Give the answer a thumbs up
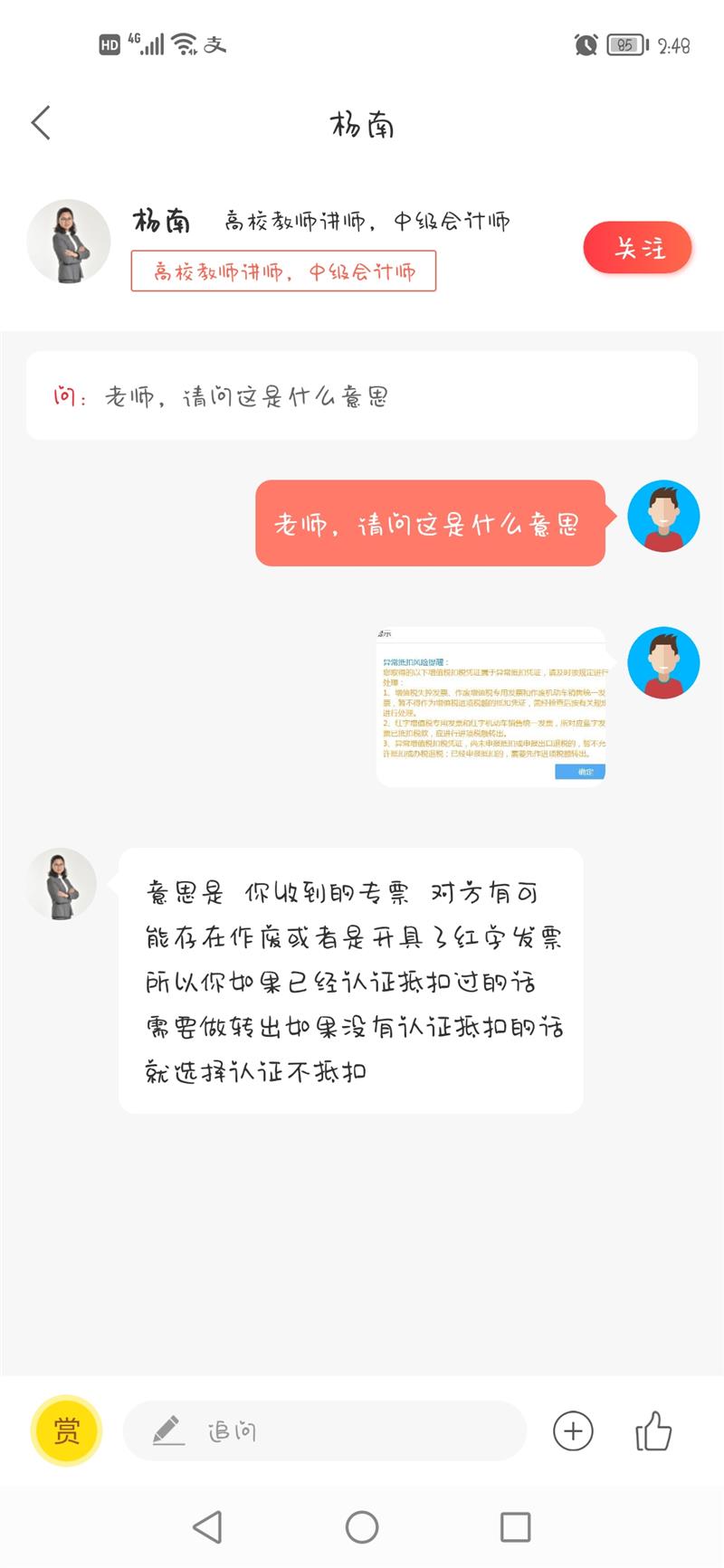 653,1430
